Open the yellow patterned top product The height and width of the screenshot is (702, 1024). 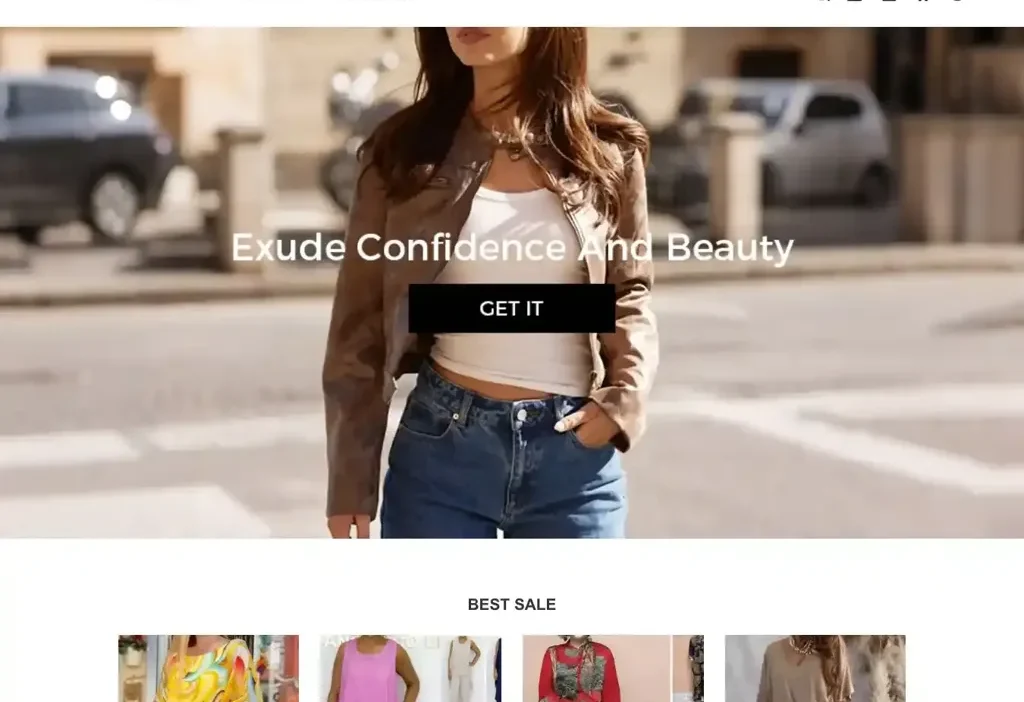pyautogui.click(x=208, y=668)
